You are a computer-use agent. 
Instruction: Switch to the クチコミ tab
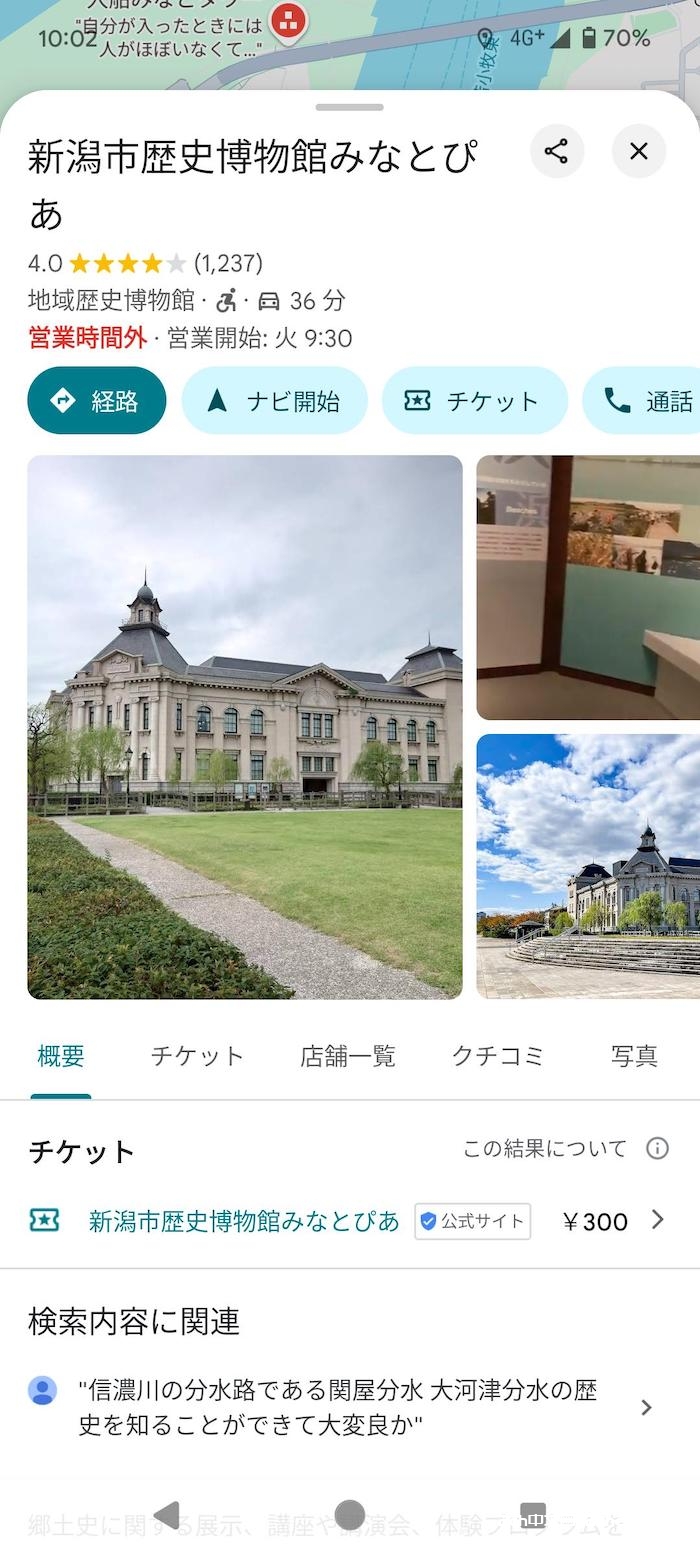pos(498,1056)
